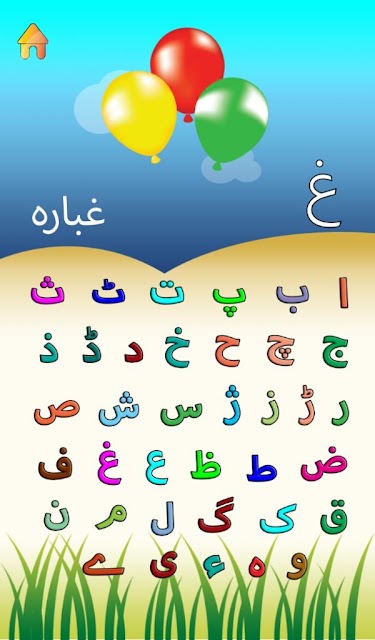
Task: Choose the green letter ق
Action: click(x=334, y=517)
